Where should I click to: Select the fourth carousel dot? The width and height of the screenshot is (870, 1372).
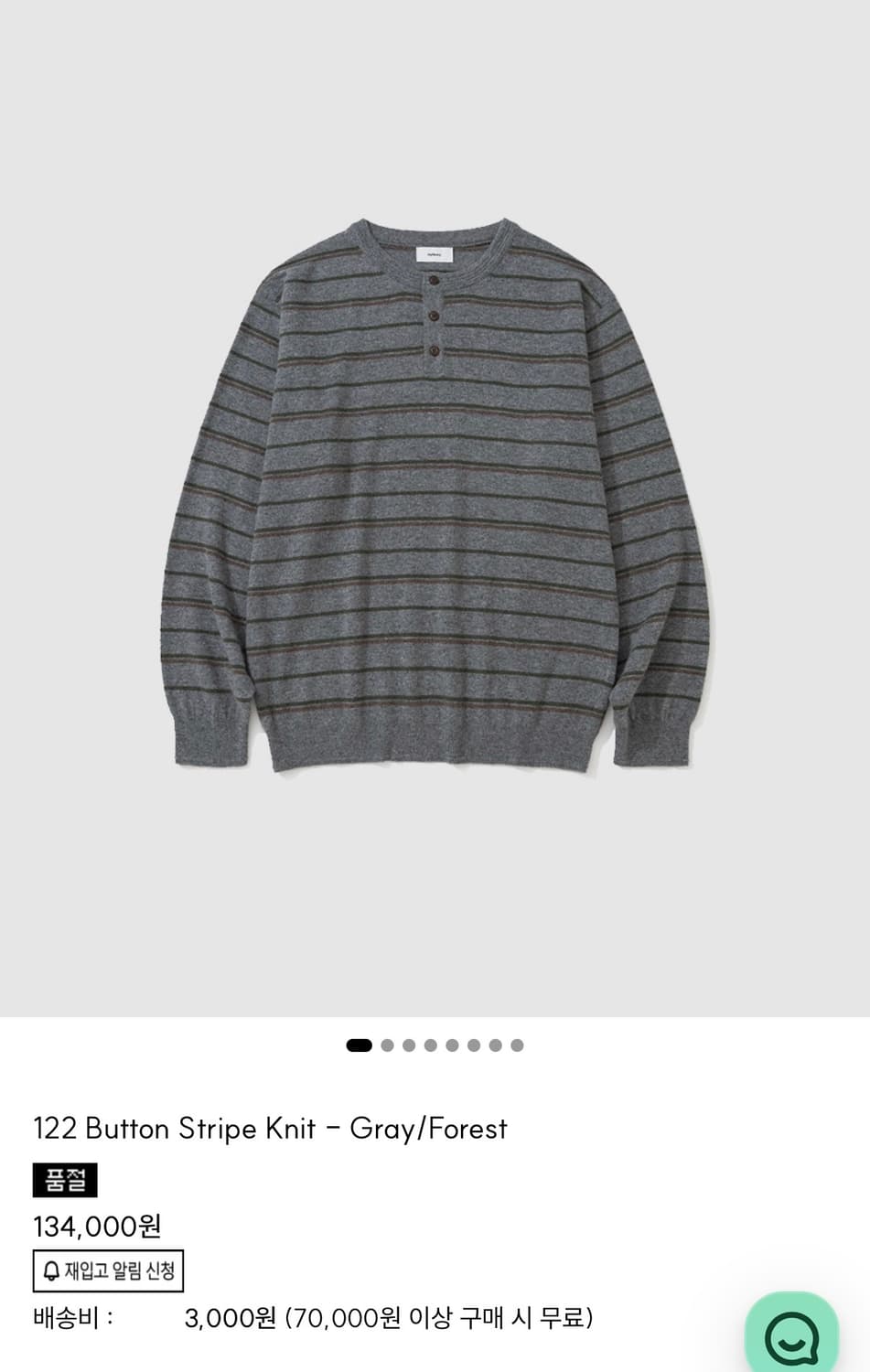[430, 1044]
